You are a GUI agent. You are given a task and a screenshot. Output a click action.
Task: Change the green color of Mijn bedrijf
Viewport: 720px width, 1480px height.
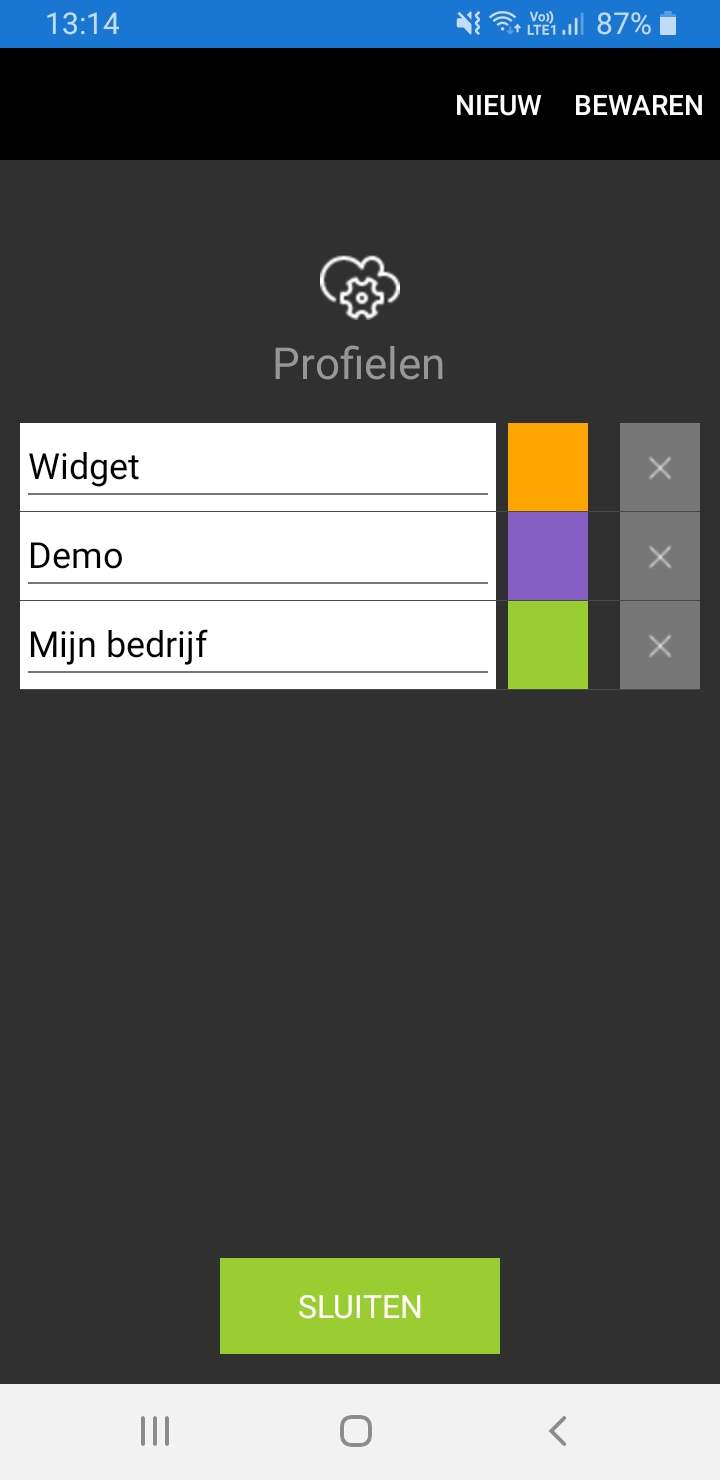point(548,645)
